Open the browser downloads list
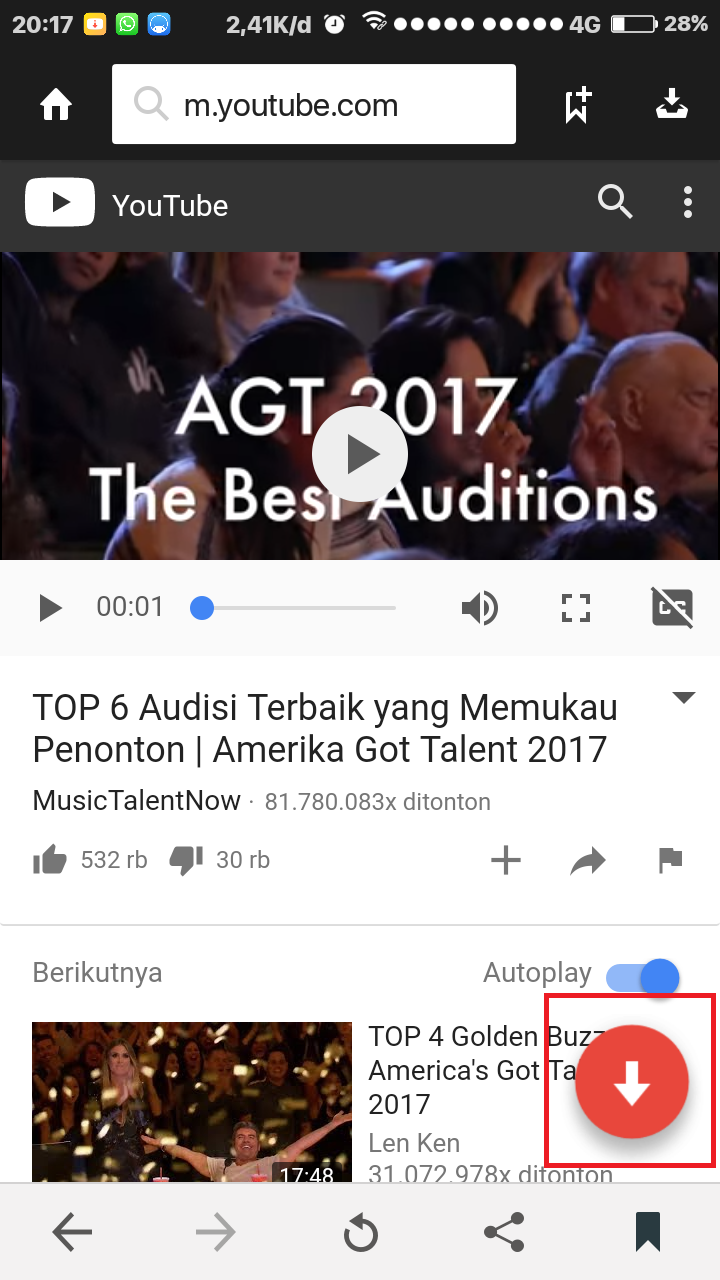 (x=672, y=104)
